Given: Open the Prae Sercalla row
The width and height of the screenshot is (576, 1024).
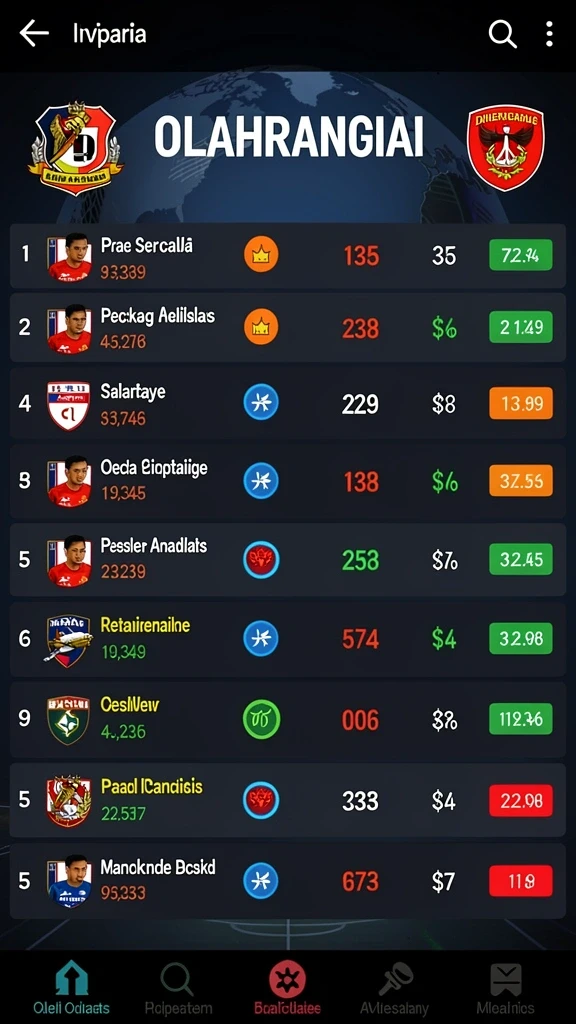Looking at the screenshot, I should (287, 255).
